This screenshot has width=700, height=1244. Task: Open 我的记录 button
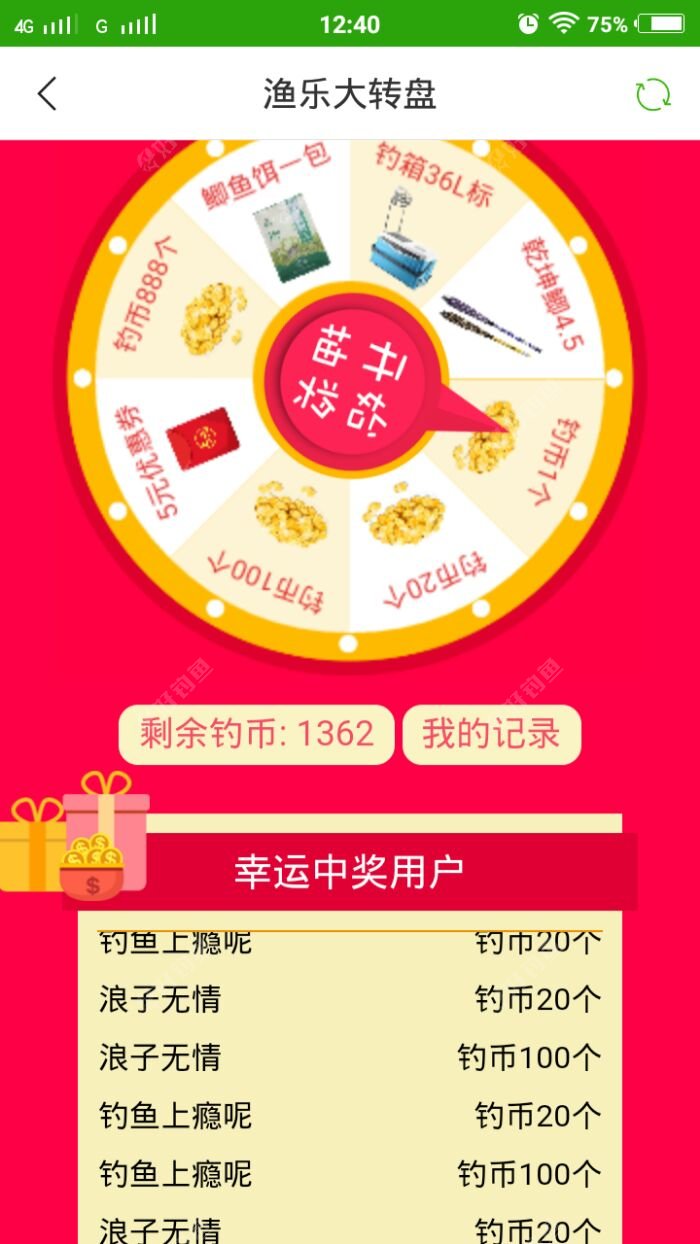[x=491, y=735]
